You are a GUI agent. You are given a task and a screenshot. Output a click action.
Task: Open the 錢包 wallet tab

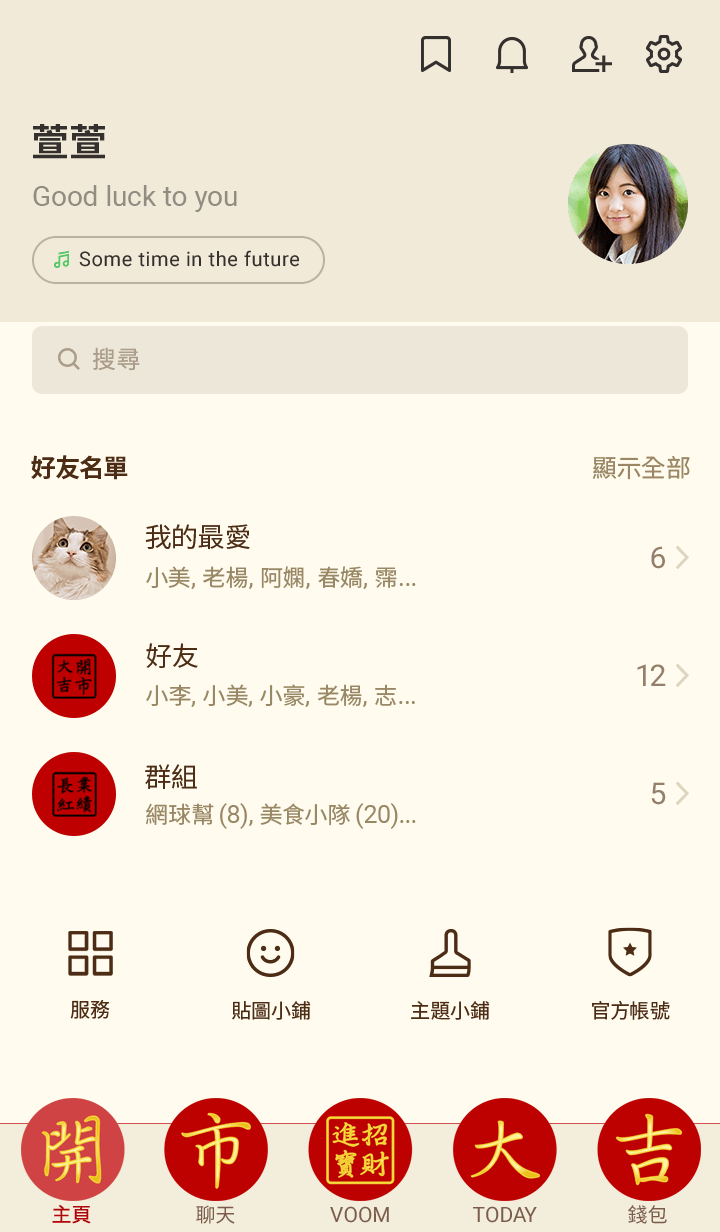pyautogui.click(x=648, y=1162)
